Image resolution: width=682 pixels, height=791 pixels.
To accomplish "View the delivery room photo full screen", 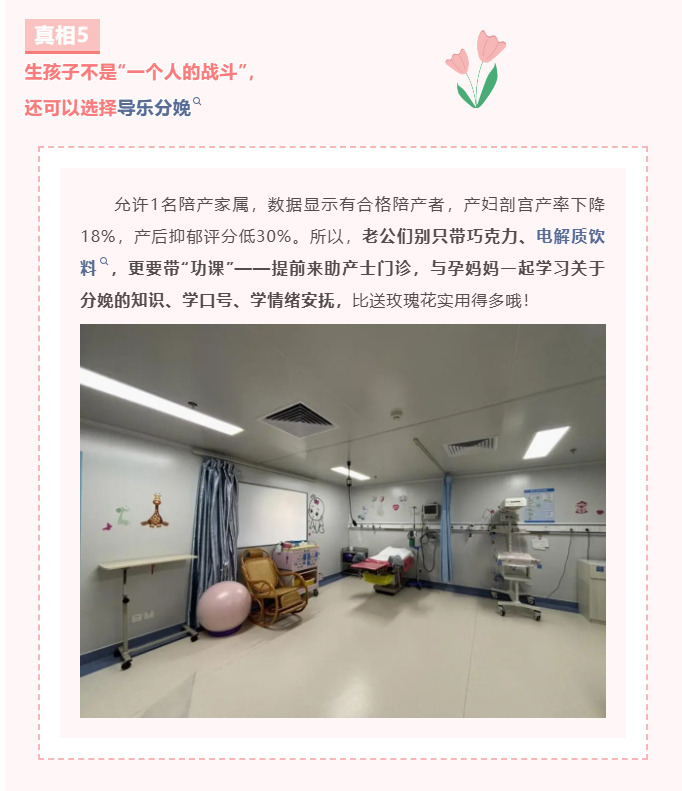I will (342, 520).
